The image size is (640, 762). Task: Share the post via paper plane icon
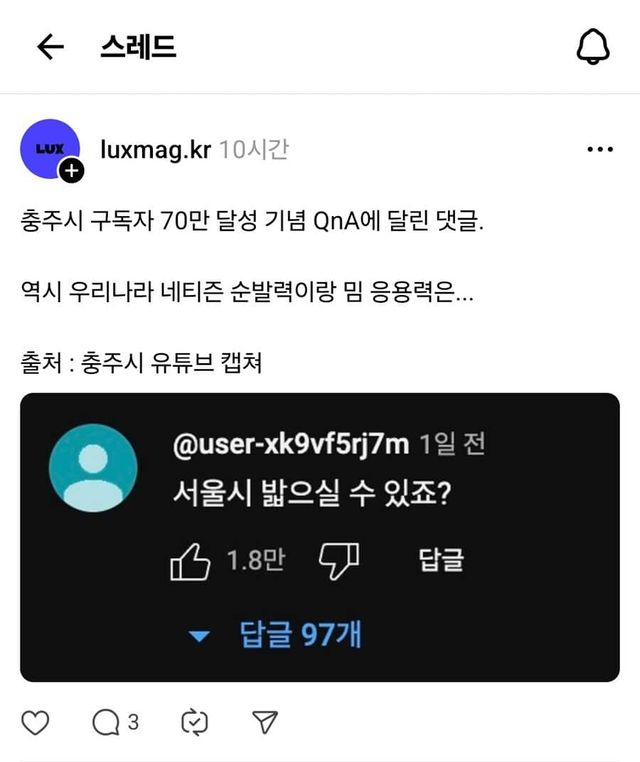(x=264, y=722)
